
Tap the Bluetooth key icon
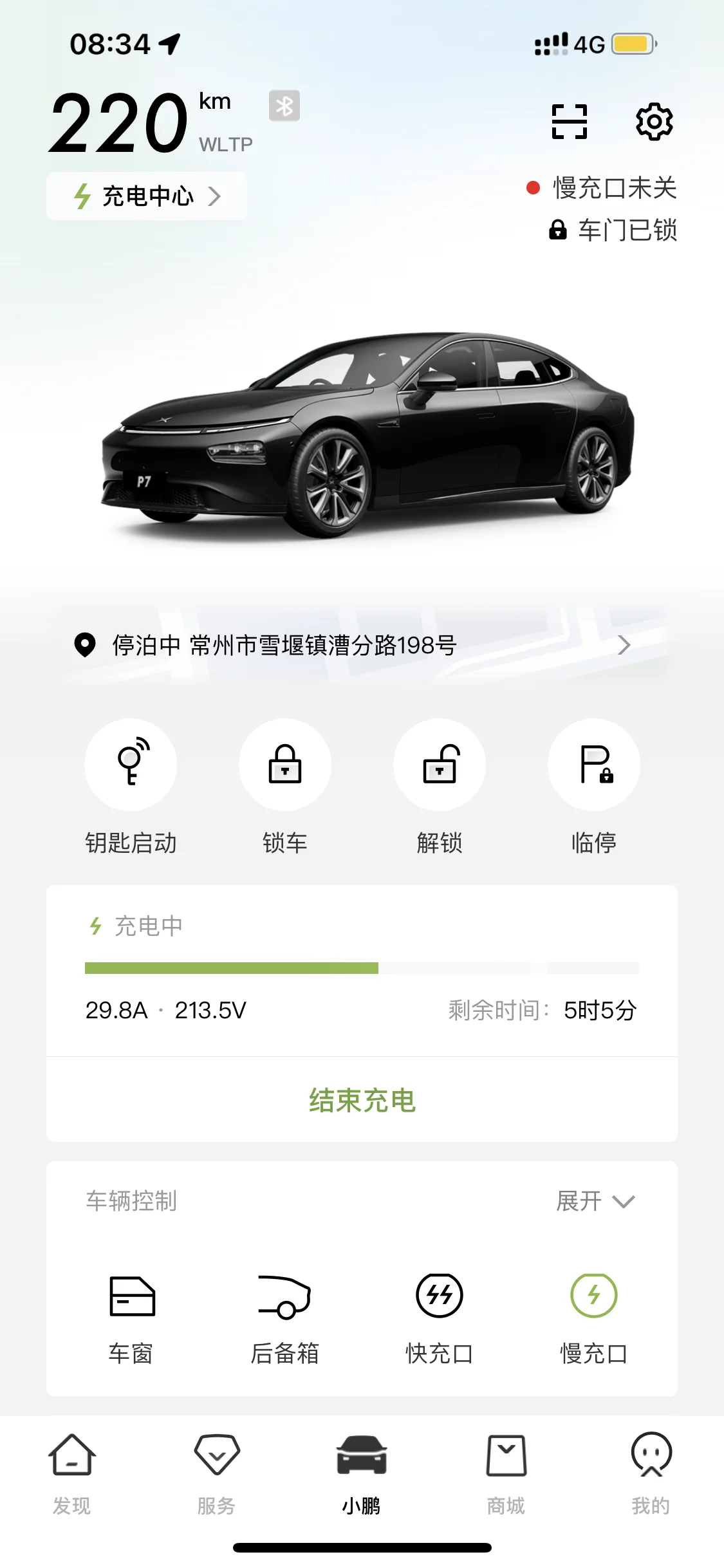[284, 106]
